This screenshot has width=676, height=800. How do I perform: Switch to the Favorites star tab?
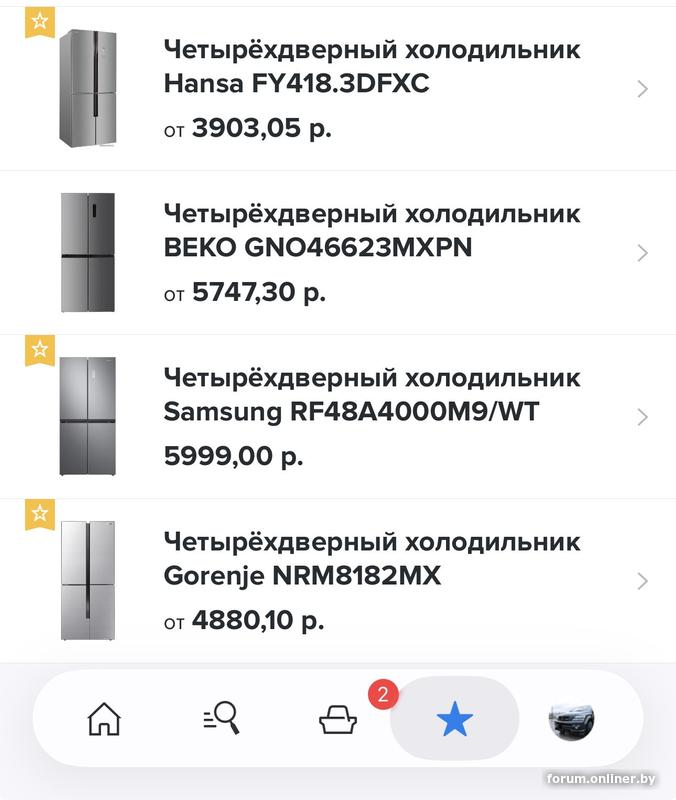pos(454,719)
